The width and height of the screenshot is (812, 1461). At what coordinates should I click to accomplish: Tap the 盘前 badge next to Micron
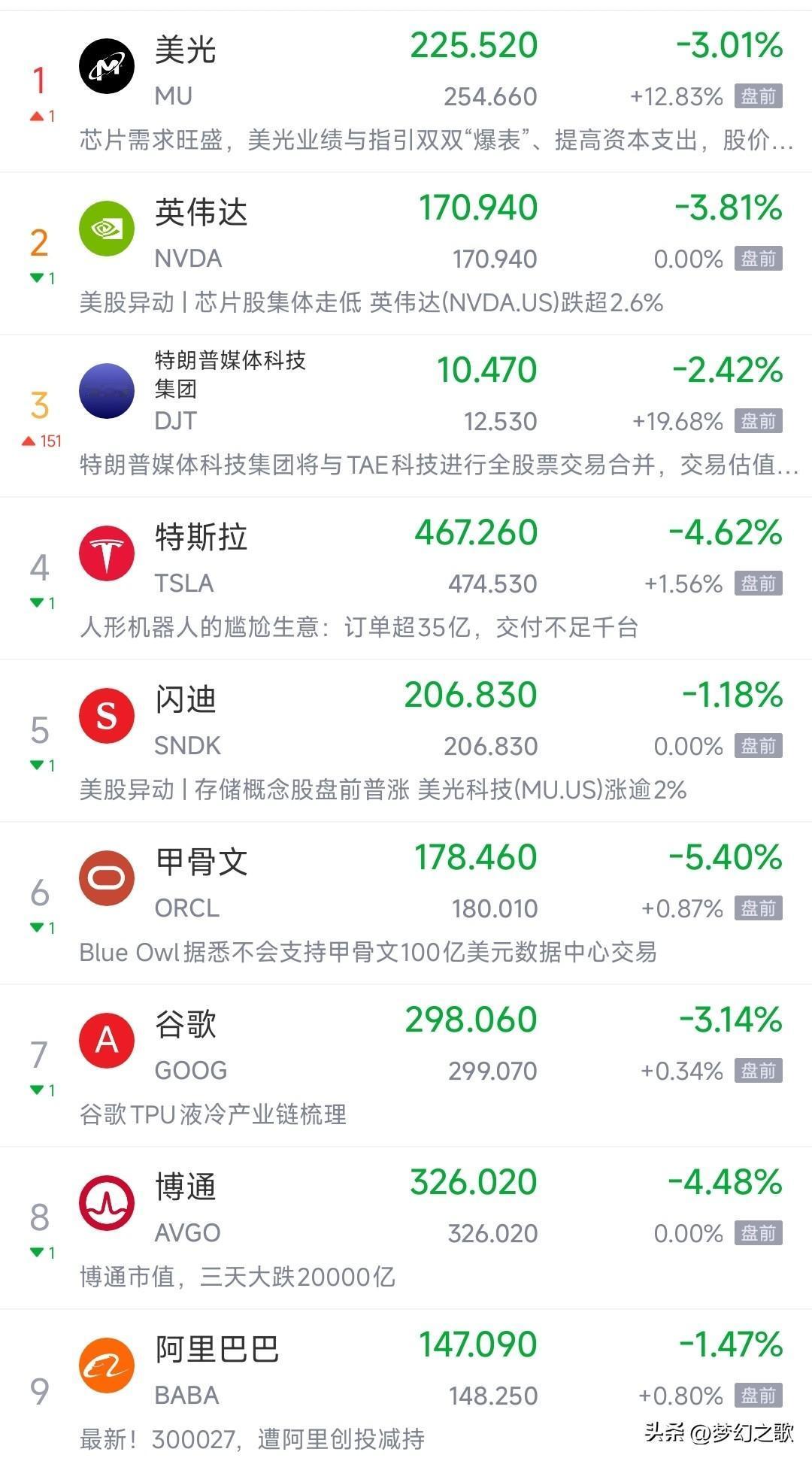tap(761, 95)
